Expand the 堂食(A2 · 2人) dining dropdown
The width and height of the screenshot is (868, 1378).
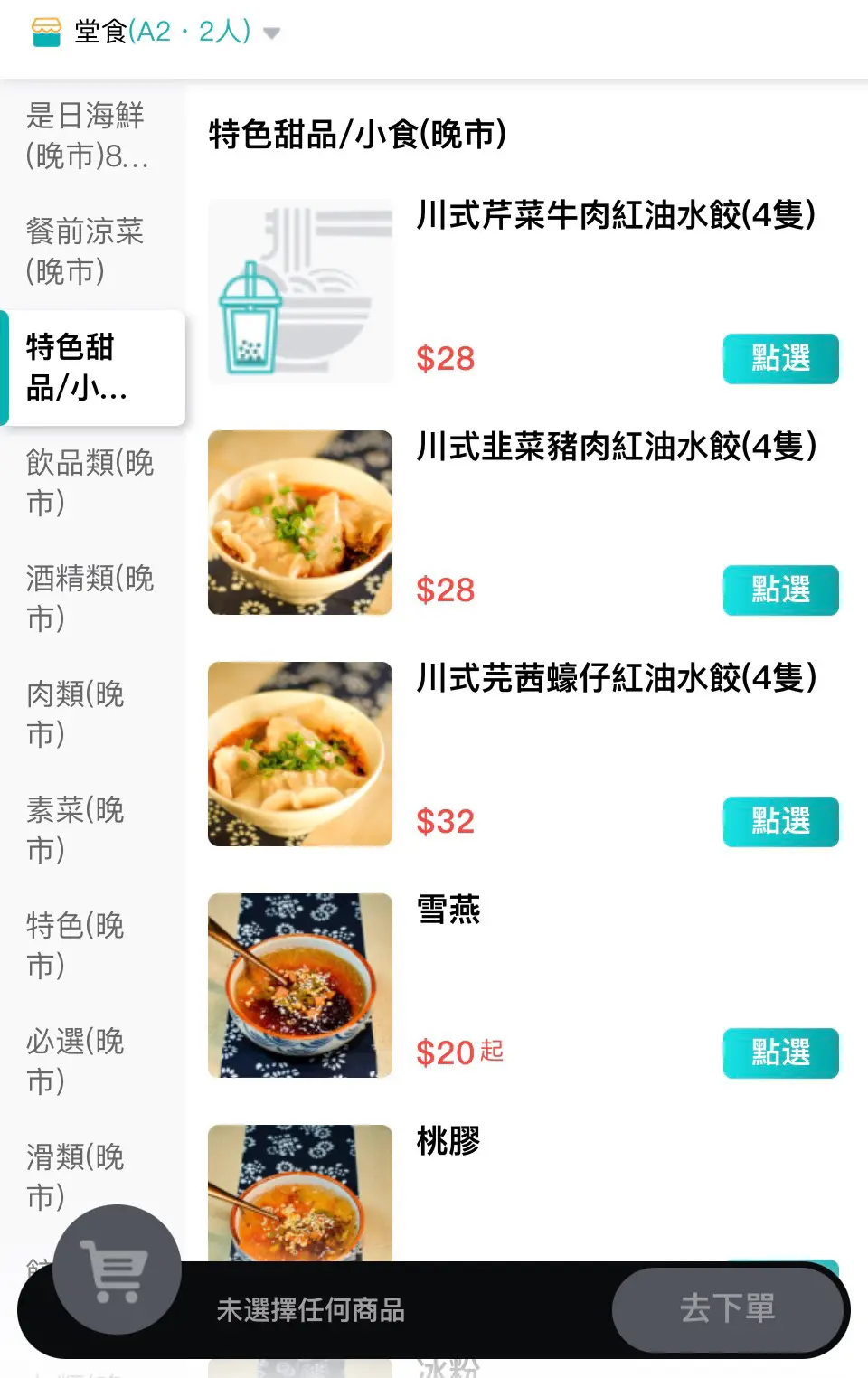click(269, 33)
